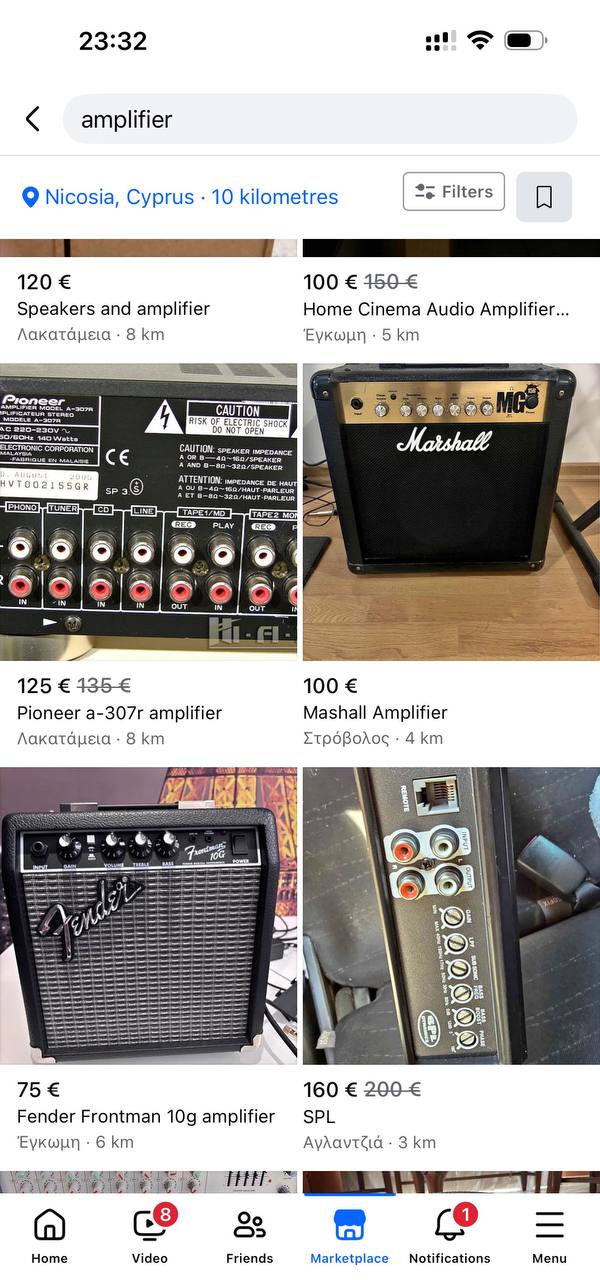Image resolution: width=600 pixels, height=1280 pixels.
Task: Go back using the arrow
Action: [32, 120]
